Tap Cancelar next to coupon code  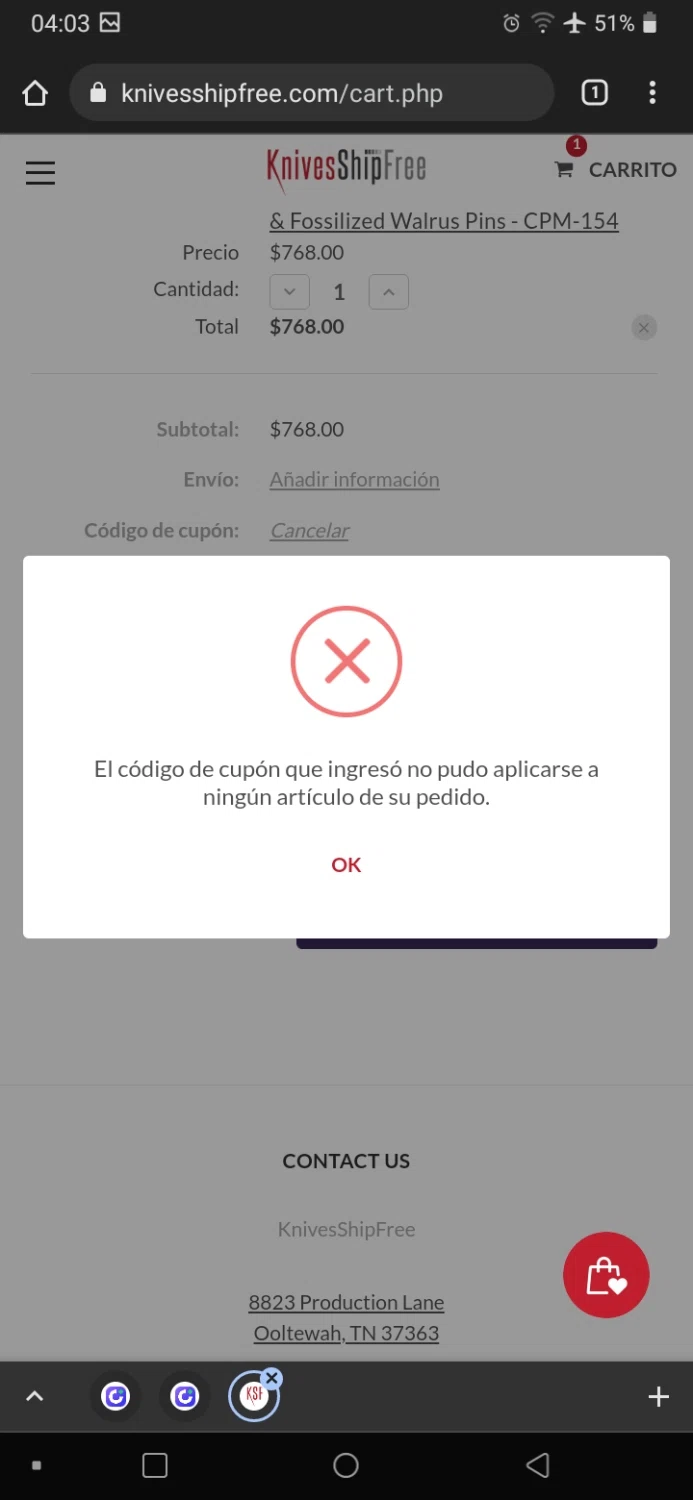coord(309,530)
